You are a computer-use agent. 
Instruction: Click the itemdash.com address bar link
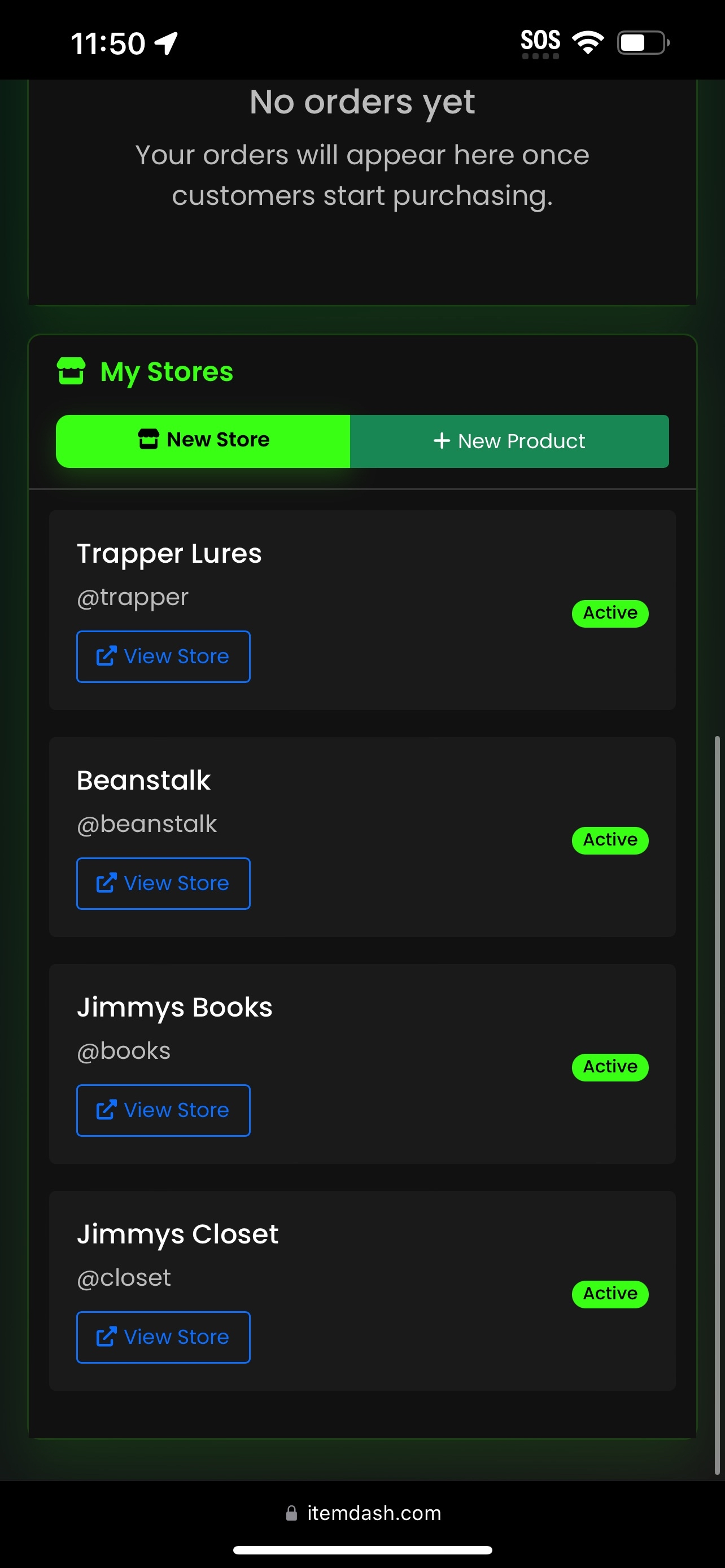pos(374,1513)
